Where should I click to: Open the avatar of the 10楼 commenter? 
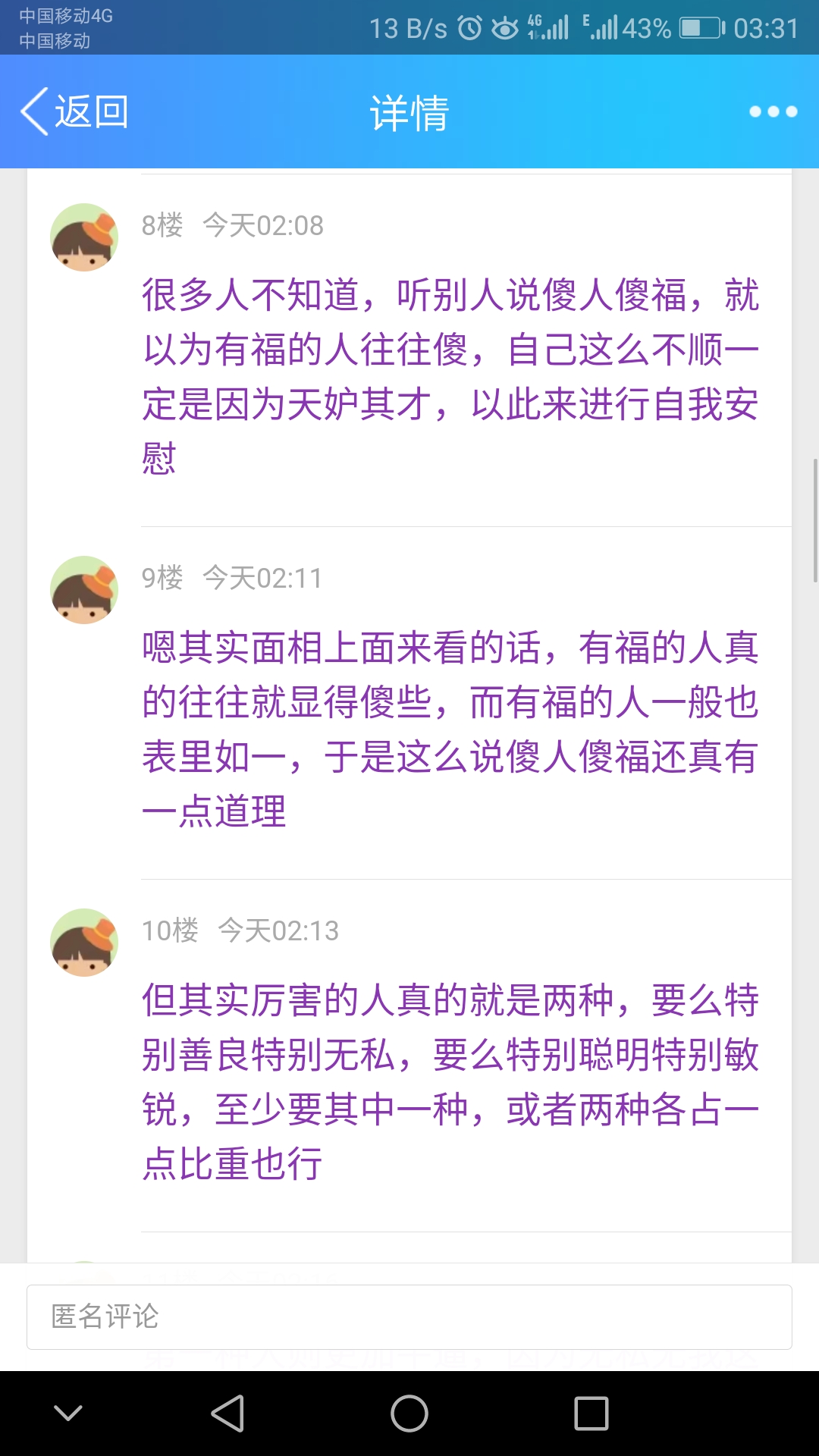coord(84,943)
